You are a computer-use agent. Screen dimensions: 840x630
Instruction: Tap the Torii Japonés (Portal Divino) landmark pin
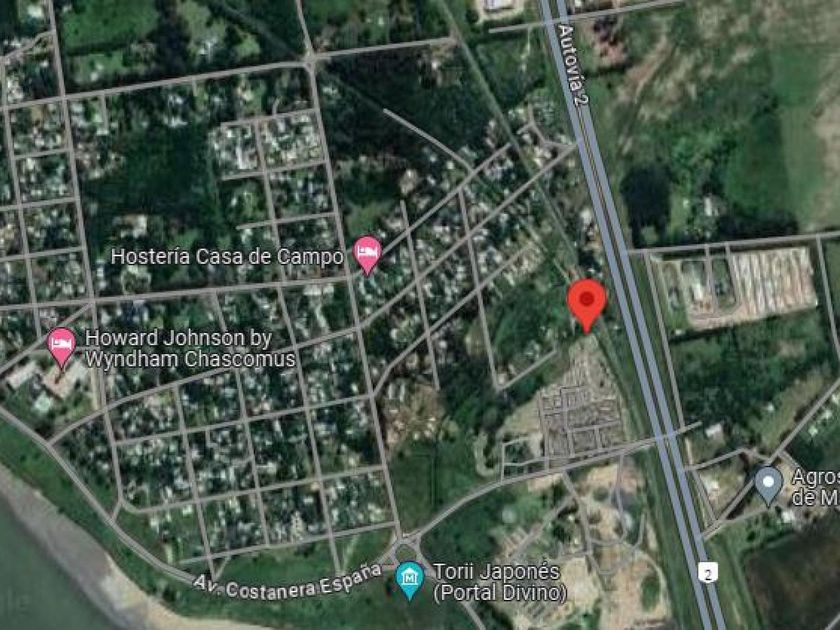pos(410,579)
